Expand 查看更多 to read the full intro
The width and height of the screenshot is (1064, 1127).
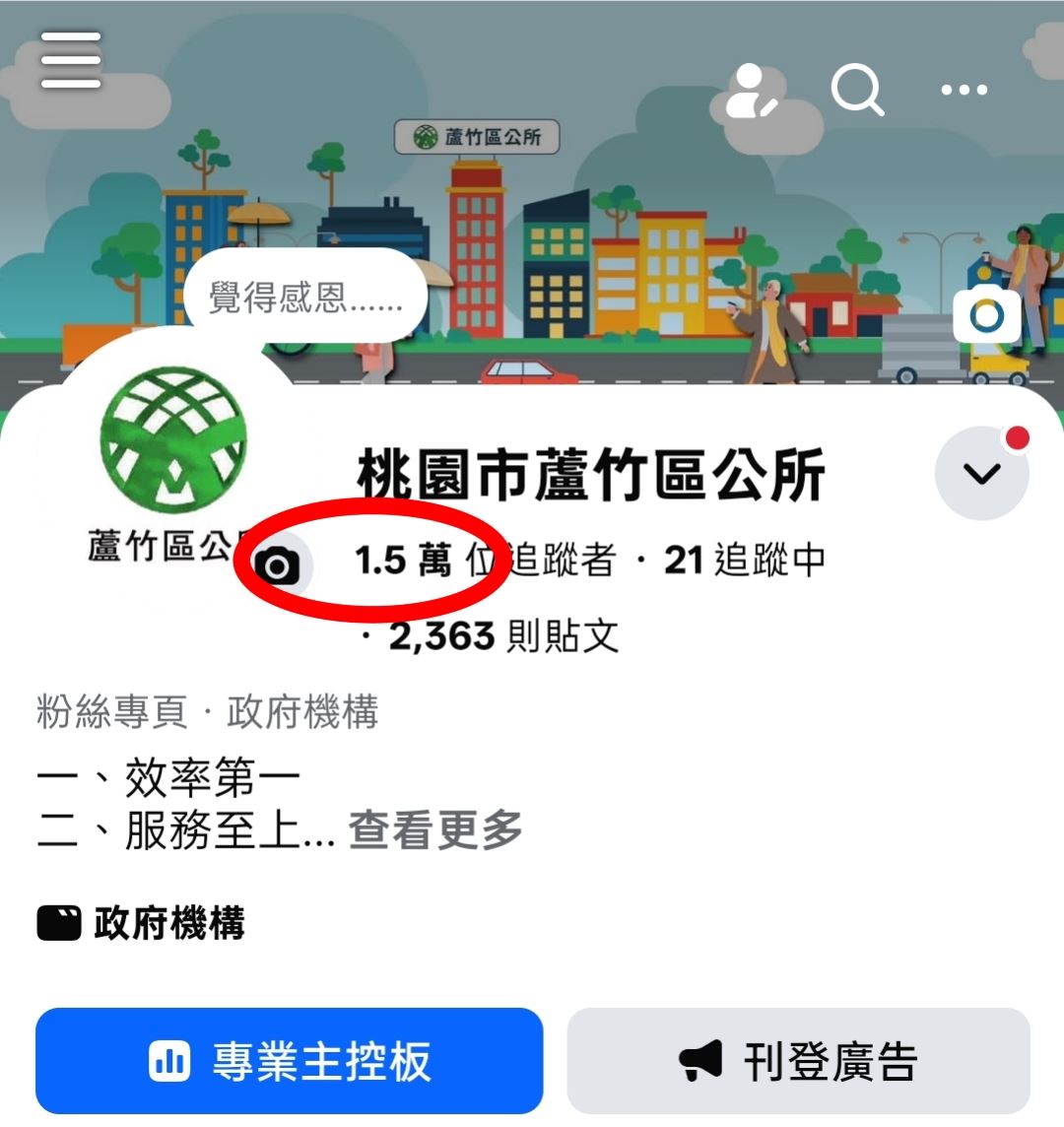[x=435, y=830]
